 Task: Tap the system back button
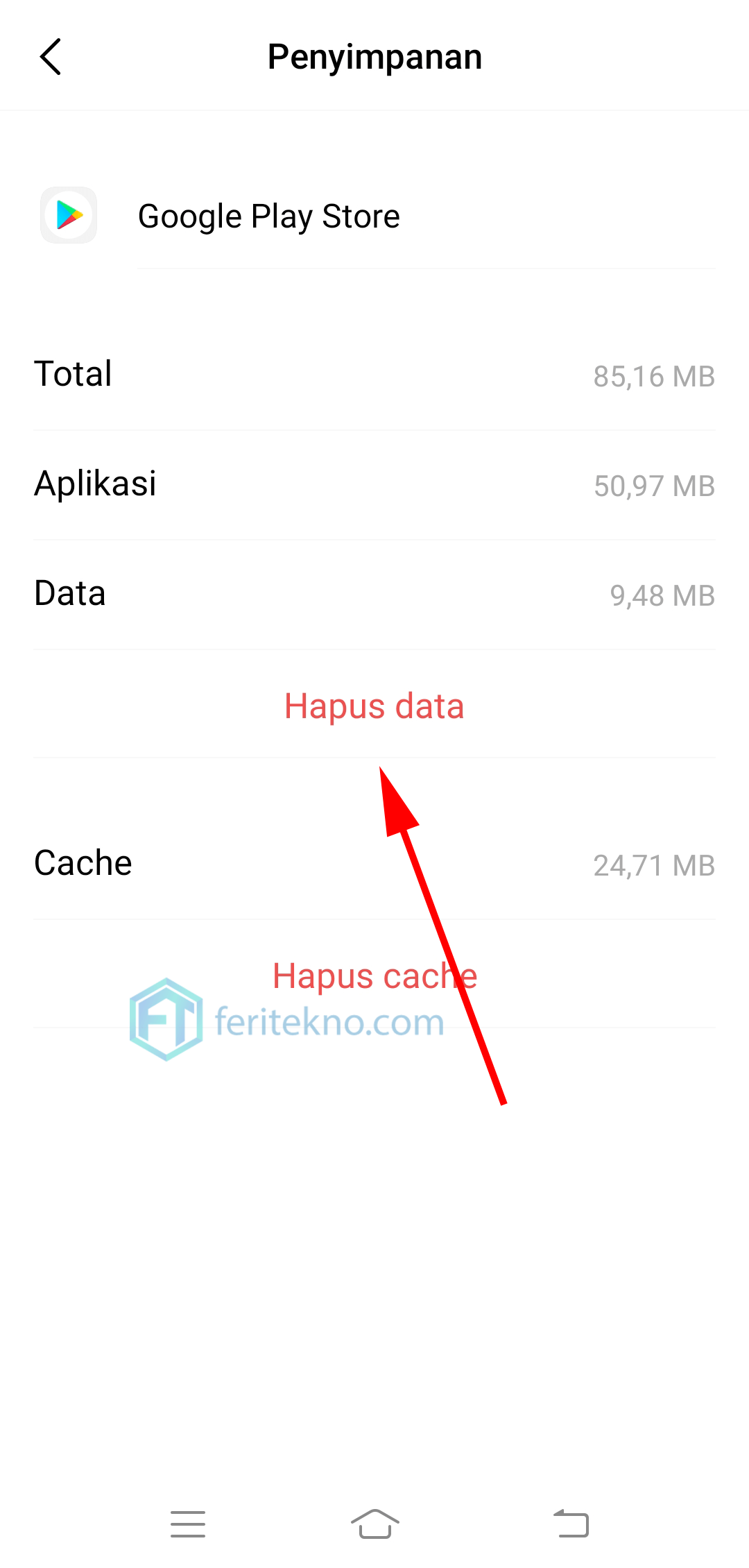click(571, 1524)
